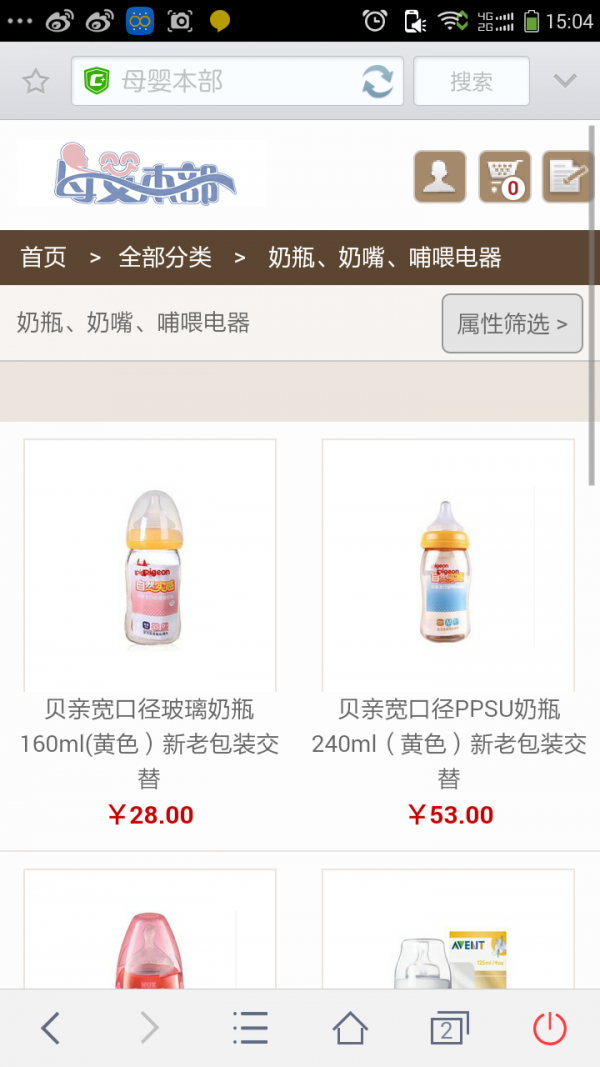
Task: Open the order notes icon
Action: click(x=567, y=177)
